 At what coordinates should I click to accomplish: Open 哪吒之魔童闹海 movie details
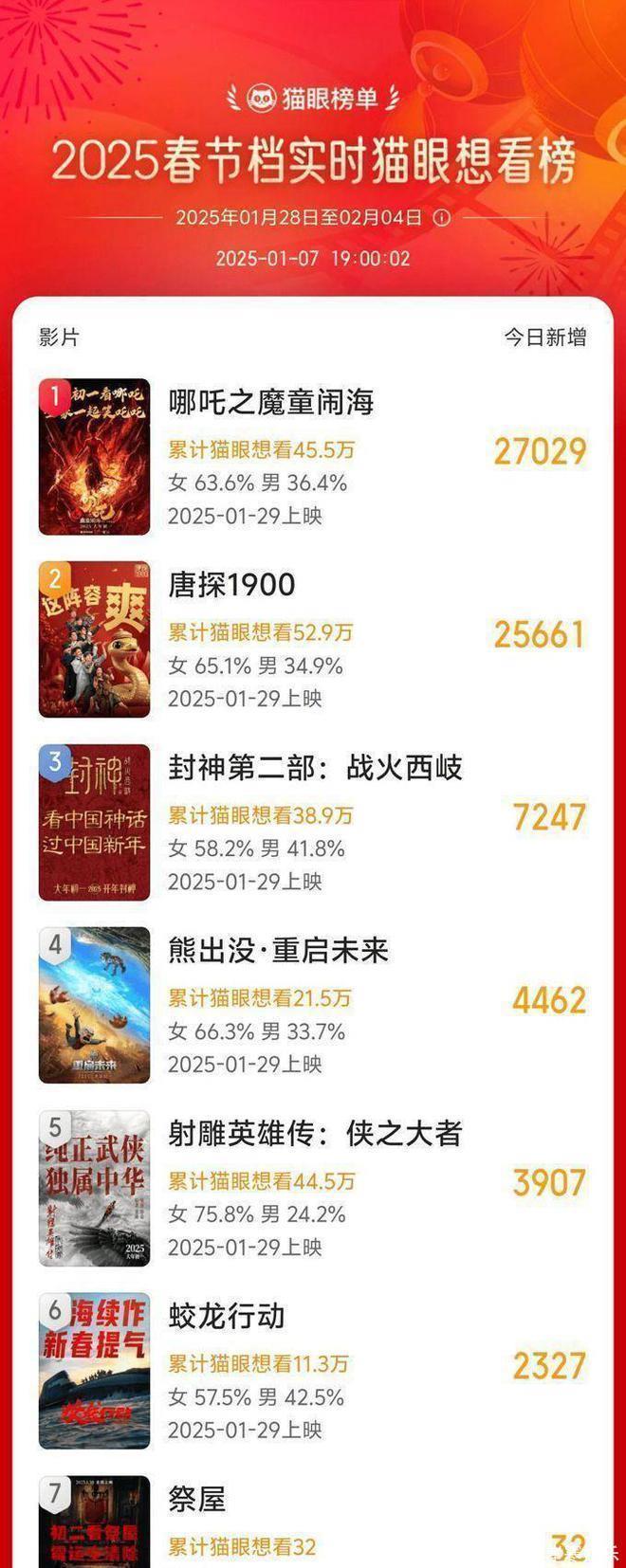(x=271, y=402)
